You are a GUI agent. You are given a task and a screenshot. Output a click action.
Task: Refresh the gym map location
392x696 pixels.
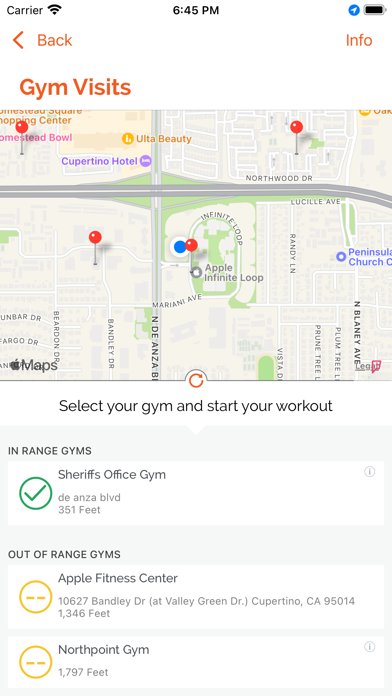196,380
